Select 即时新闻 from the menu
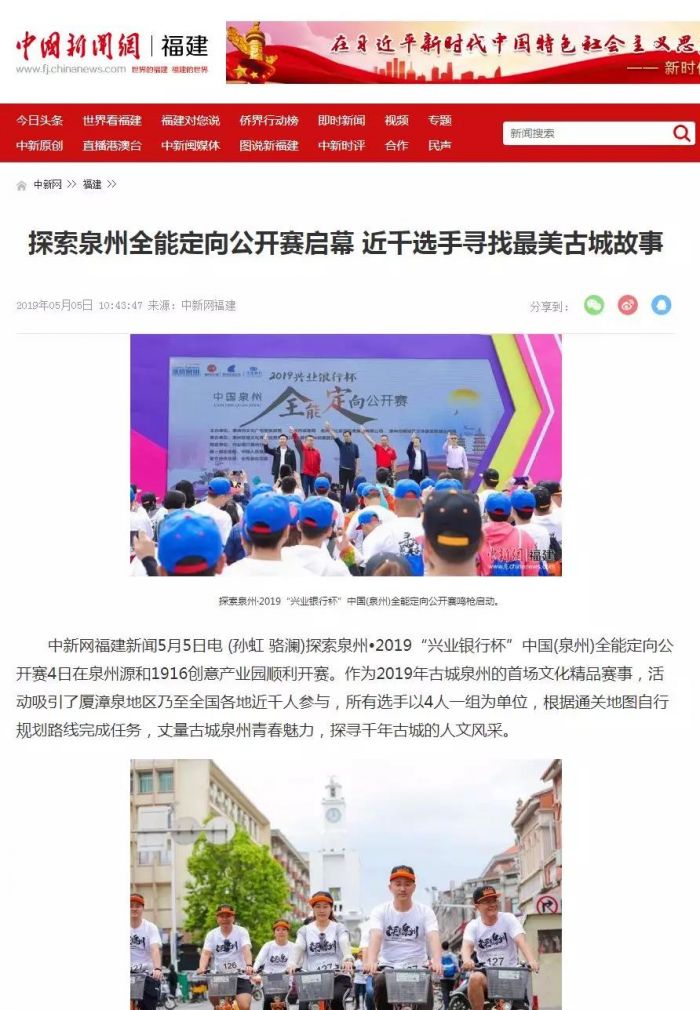Image resolution: width=700 pixels, height=1010 pixels. (341, 120)
